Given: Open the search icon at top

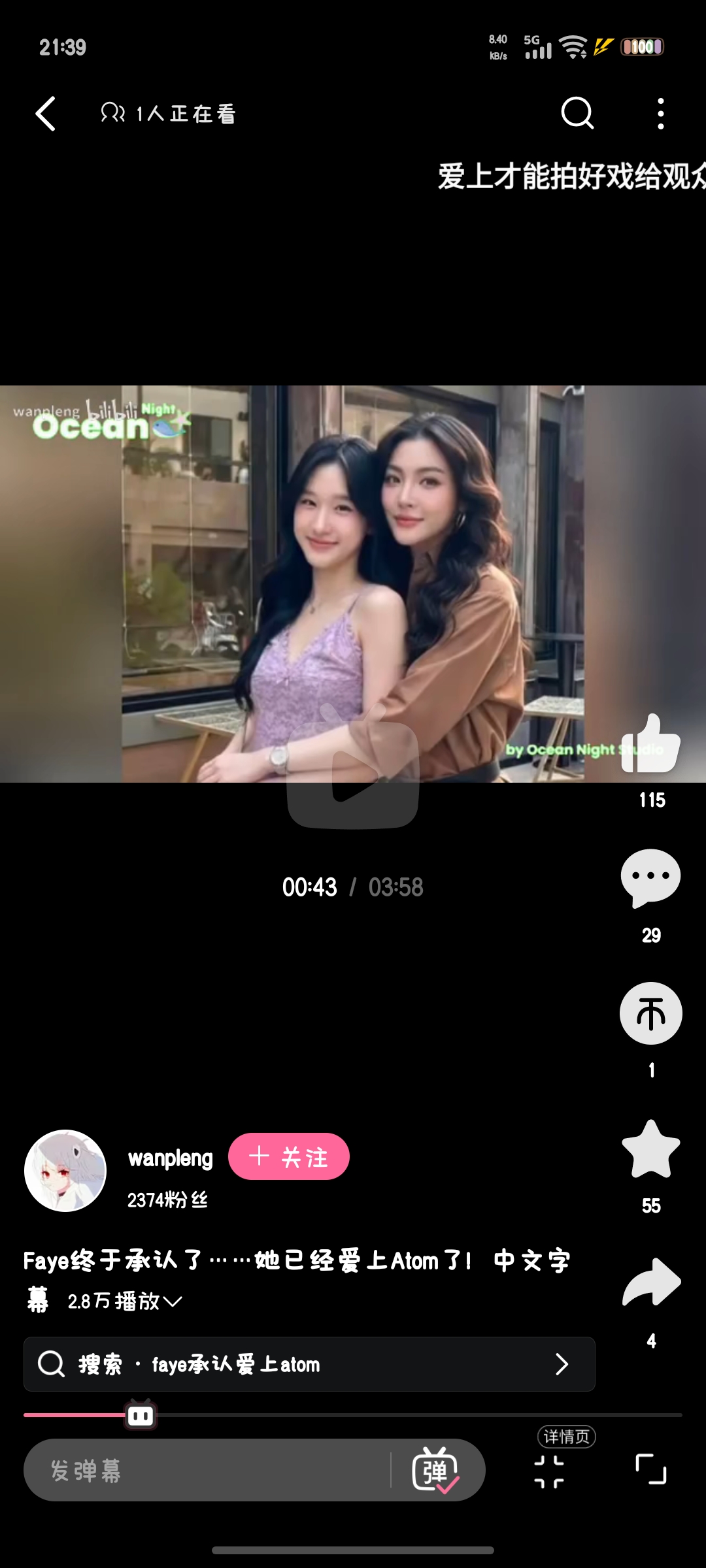Looking at the screenshot, I should [x=578, y=114].
